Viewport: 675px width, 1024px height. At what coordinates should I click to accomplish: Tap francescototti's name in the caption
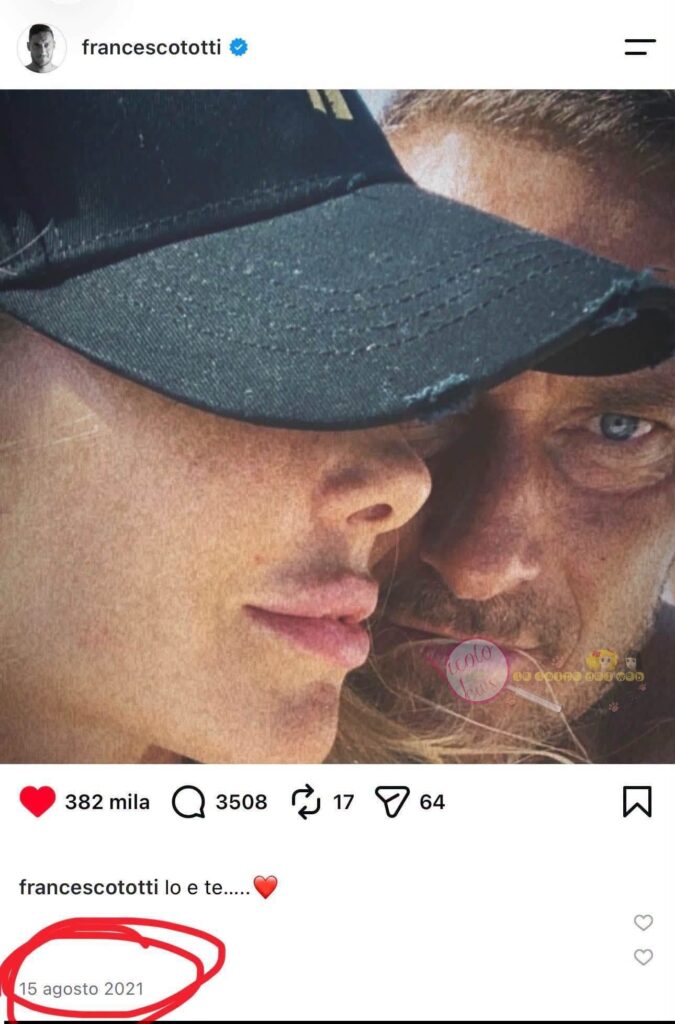[89, 887]
